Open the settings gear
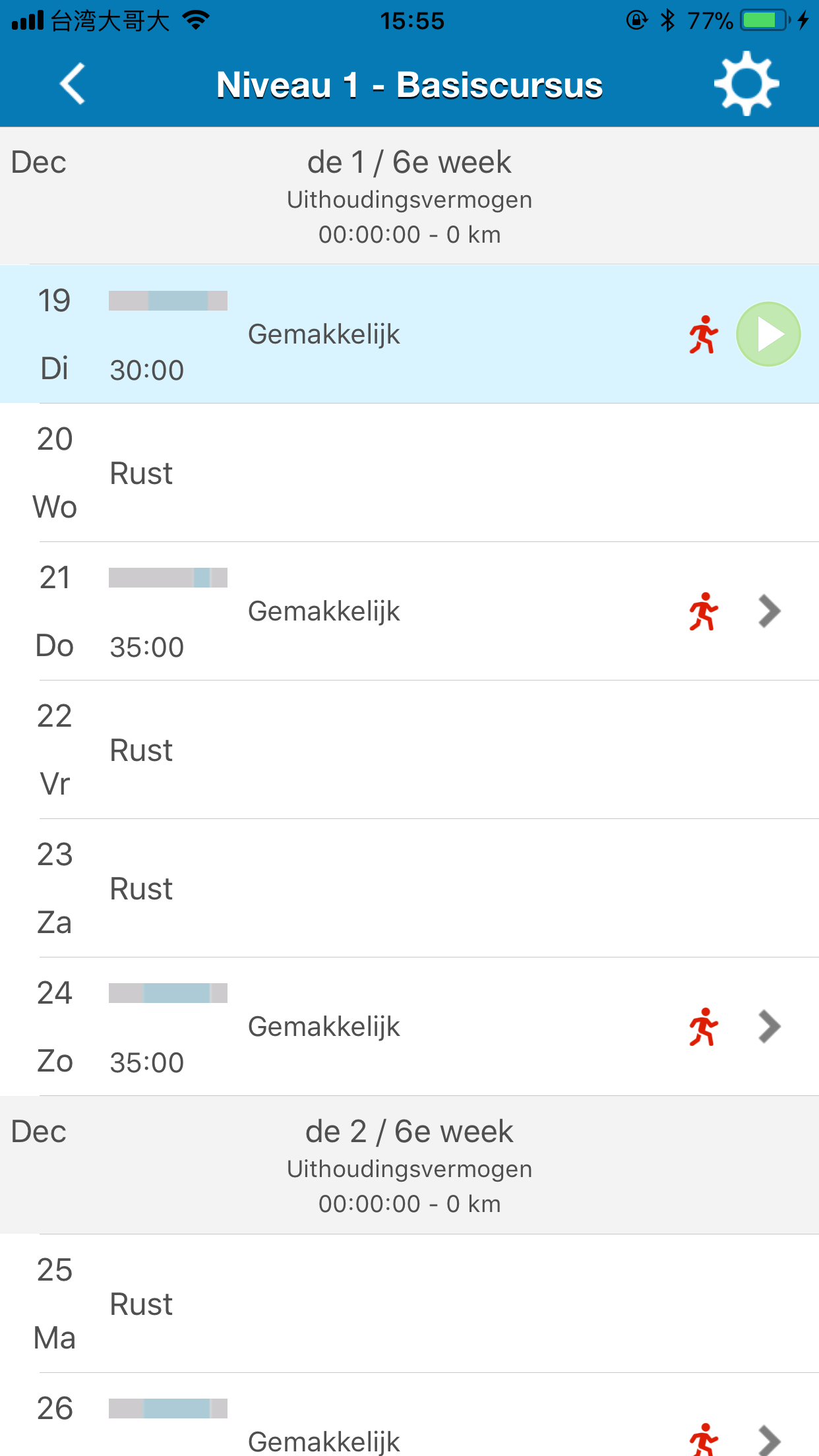Viewport: 819px width, 1456px height. pos(746,84)
